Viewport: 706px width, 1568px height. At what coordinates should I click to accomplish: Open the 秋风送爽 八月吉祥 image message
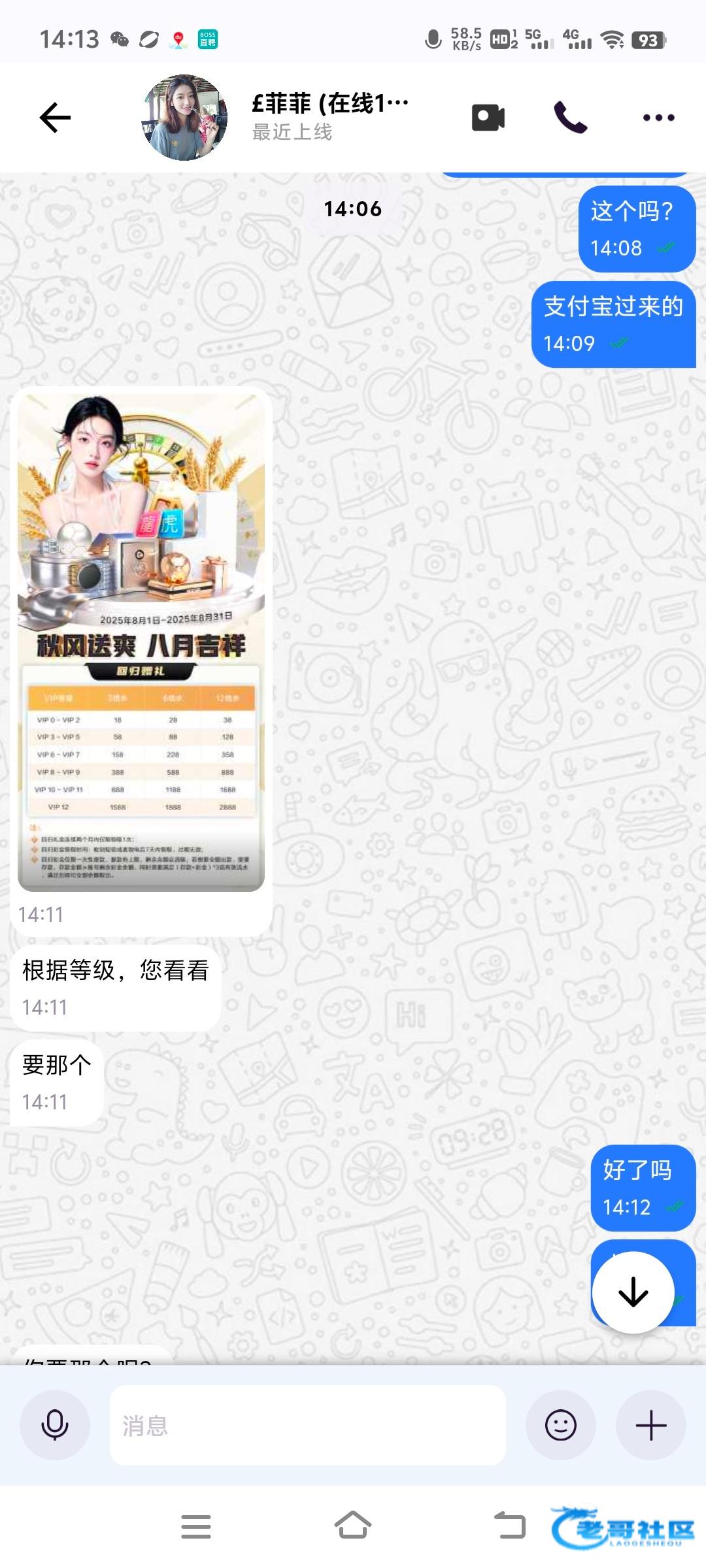coord(141,642)
